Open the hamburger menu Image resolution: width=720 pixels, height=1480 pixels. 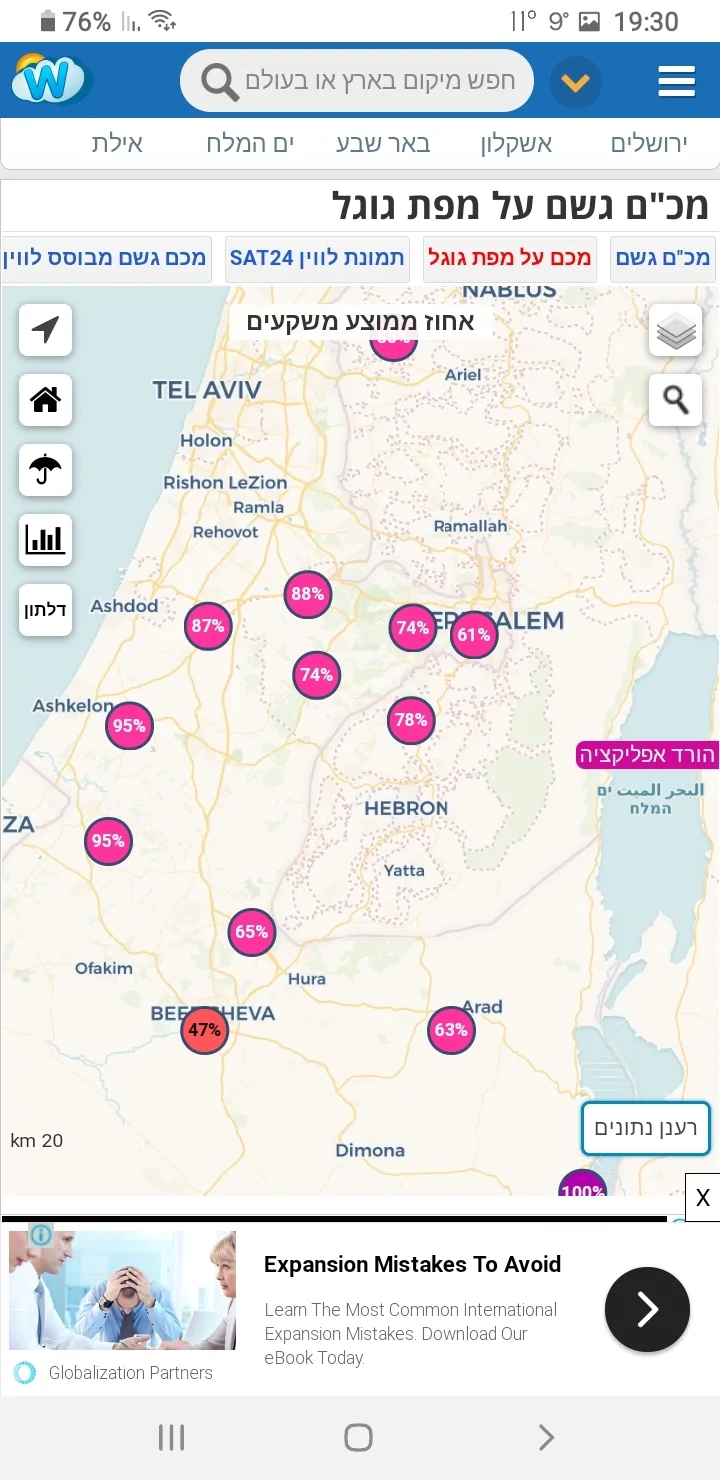tap(676, 81)
